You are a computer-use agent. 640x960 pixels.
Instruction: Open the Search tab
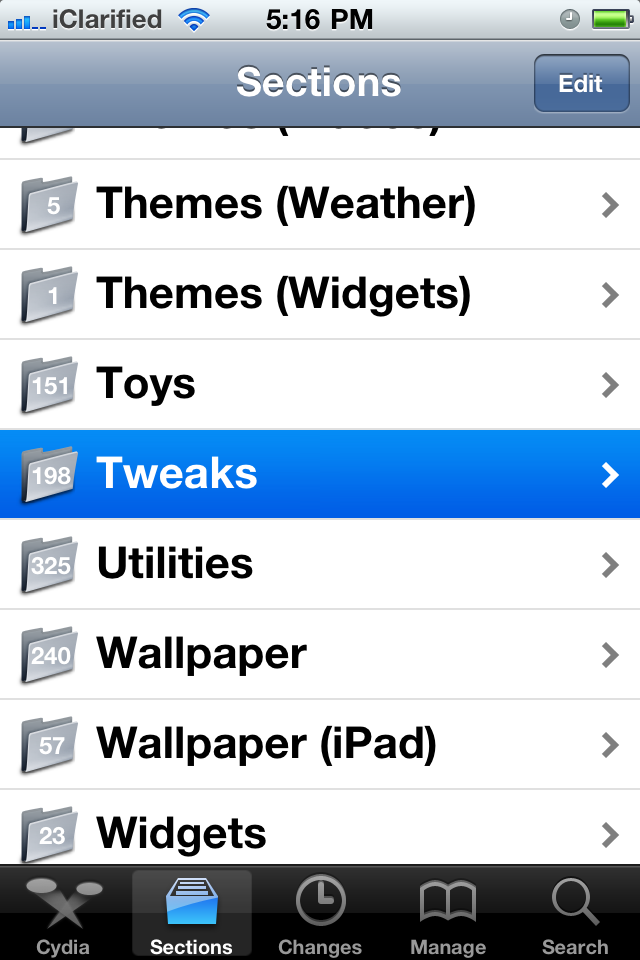575,915
